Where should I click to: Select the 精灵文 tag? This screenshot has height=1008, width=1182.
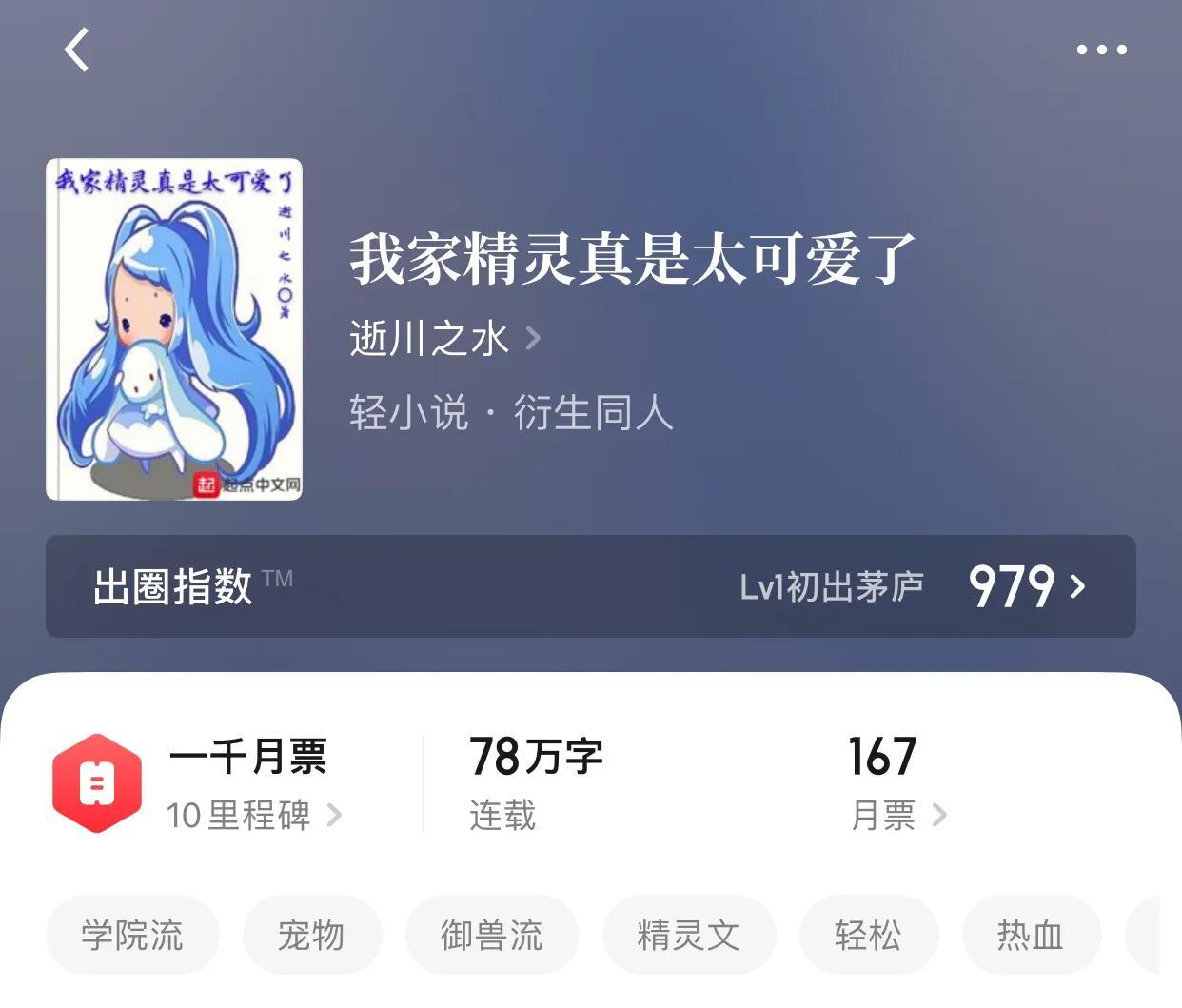(688, 935)
